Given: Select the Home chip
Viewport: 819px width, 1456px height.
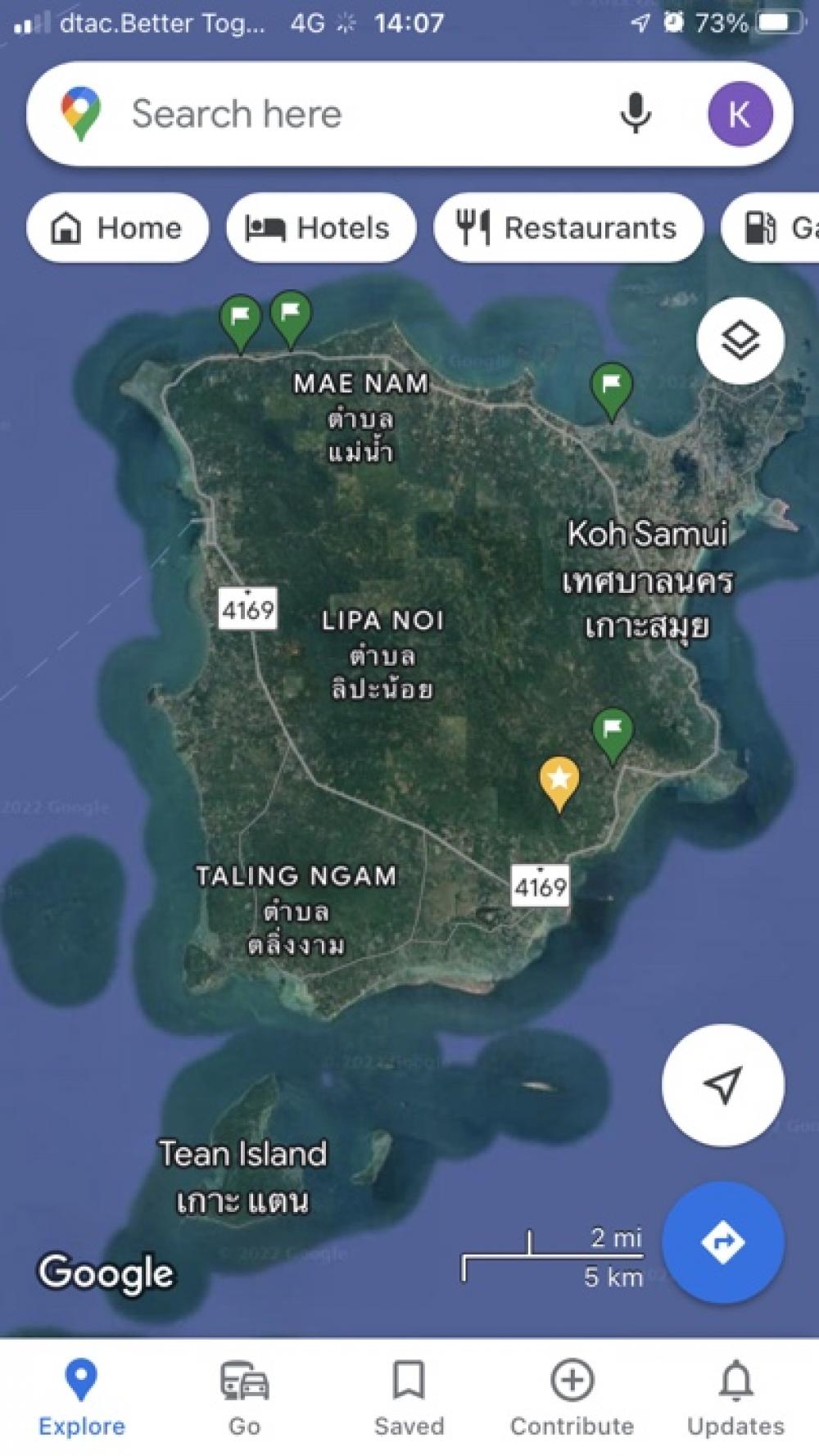Looking at the screenshot, I should point(117,228).
